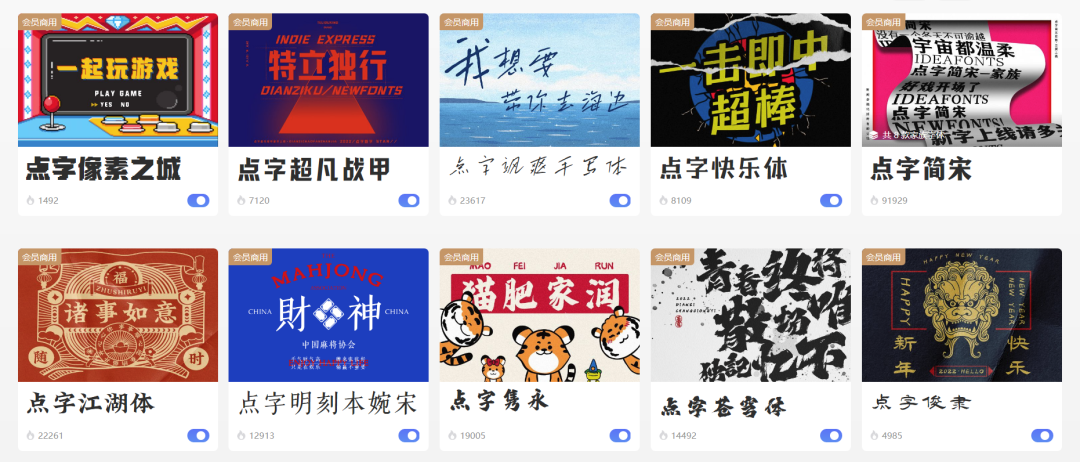The height and width of the screenshot is (462, 1080).
Task: Open the 我想要带你去海边 handwriting font card
Action: pyautogui.click(x=539, y=80)
